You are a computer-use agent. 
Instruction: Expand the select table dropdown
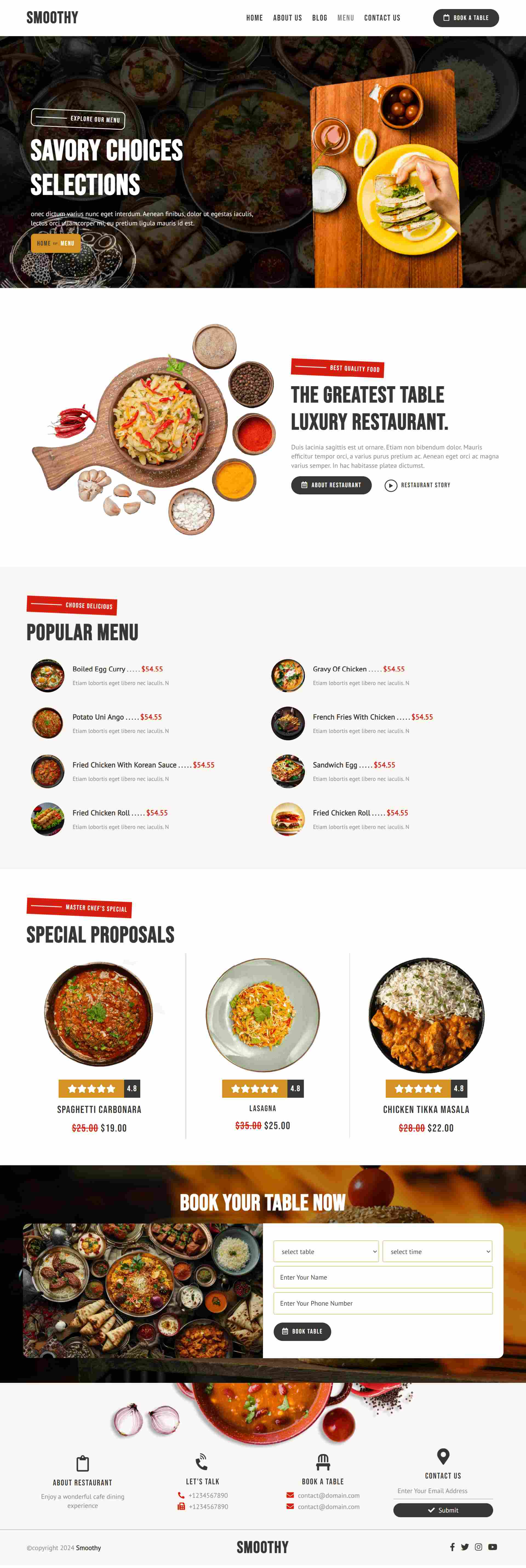[326, 1251]
